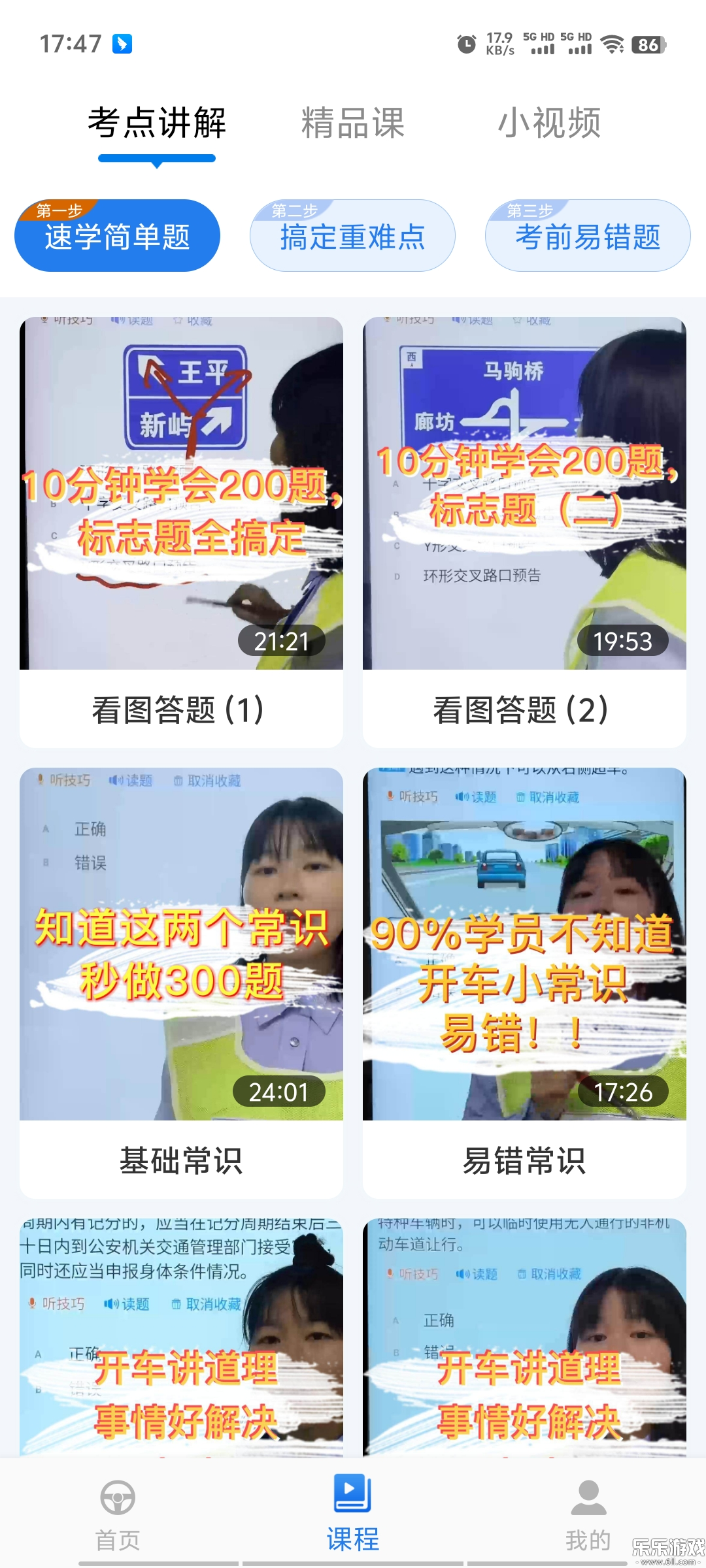Choose the 考前易错题 step chip

(x=588, y=236)
